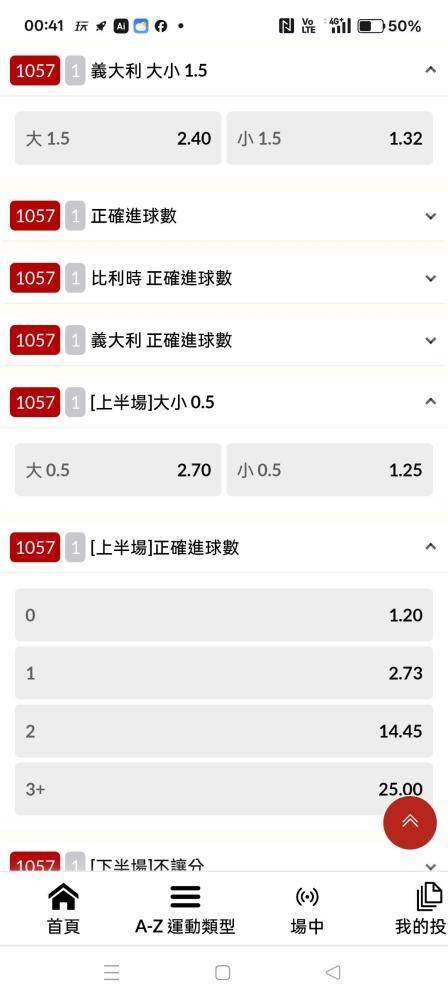Choose 1 goal at odds 2.73
The image size is (448, 1000).
pyautogui.click(x=224, y=673)
